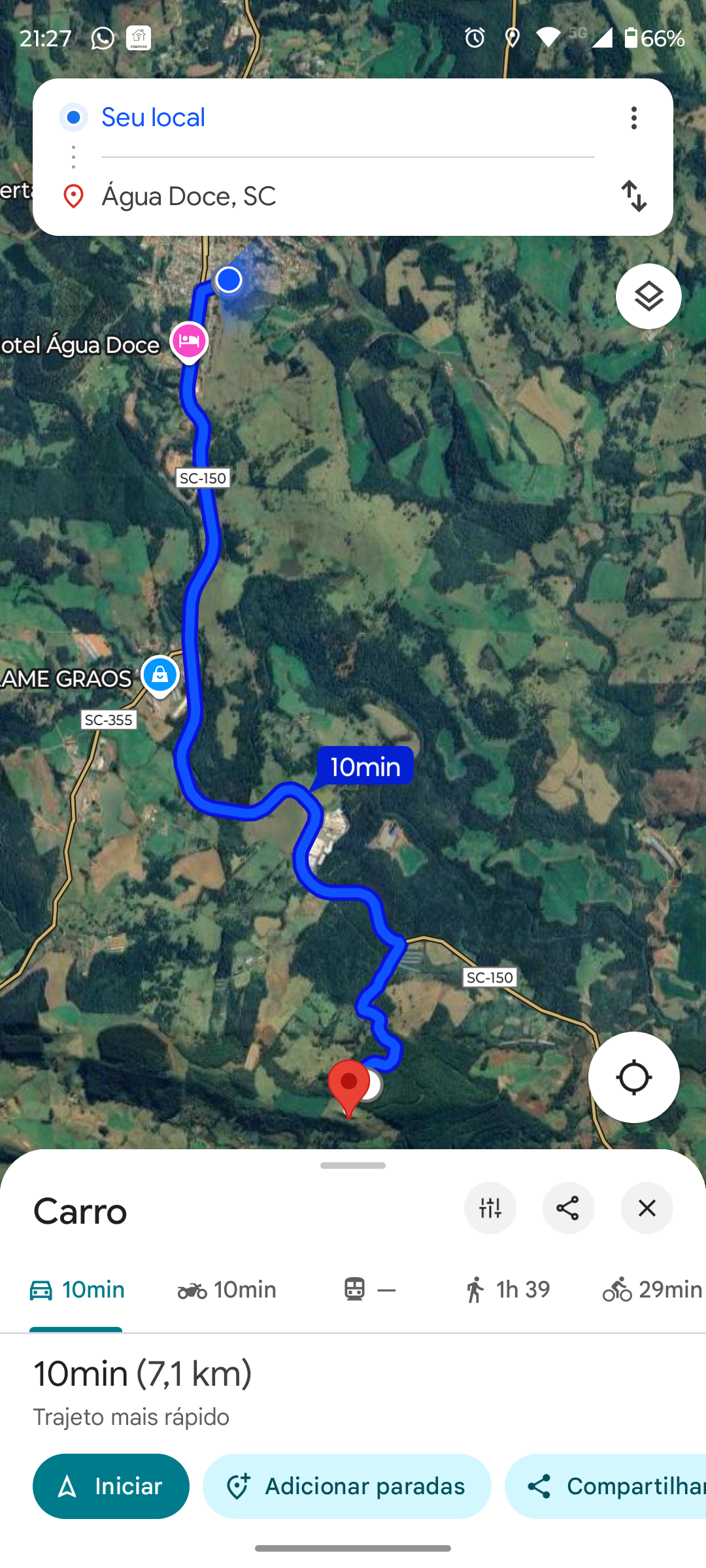Switch to walking mode 1h 39
Screen dimensions: 706x1568
click(x=507, y=1290)
